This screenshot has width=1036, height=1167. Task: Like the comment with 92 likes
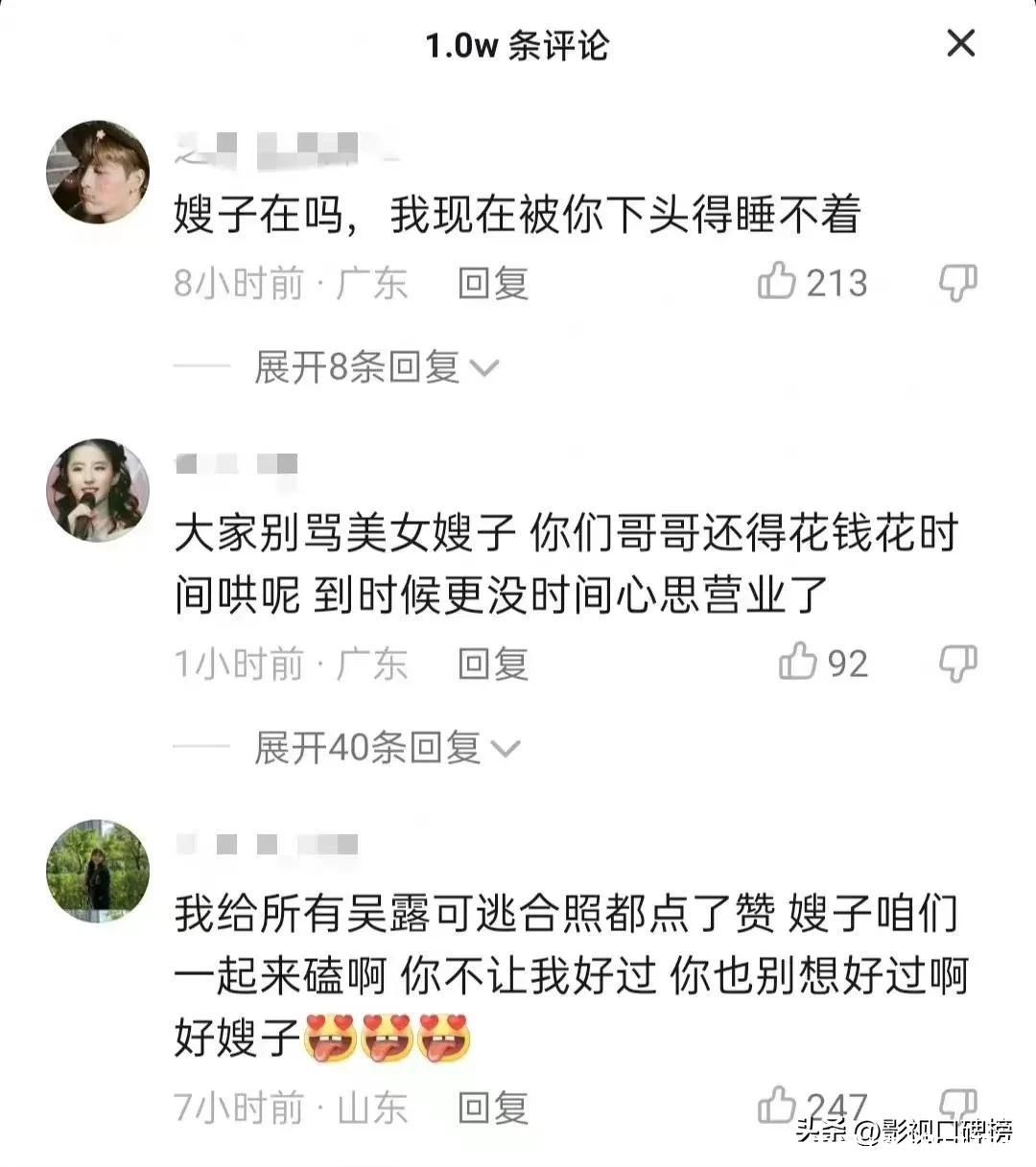pyautogui.click(x=797, y=663)
